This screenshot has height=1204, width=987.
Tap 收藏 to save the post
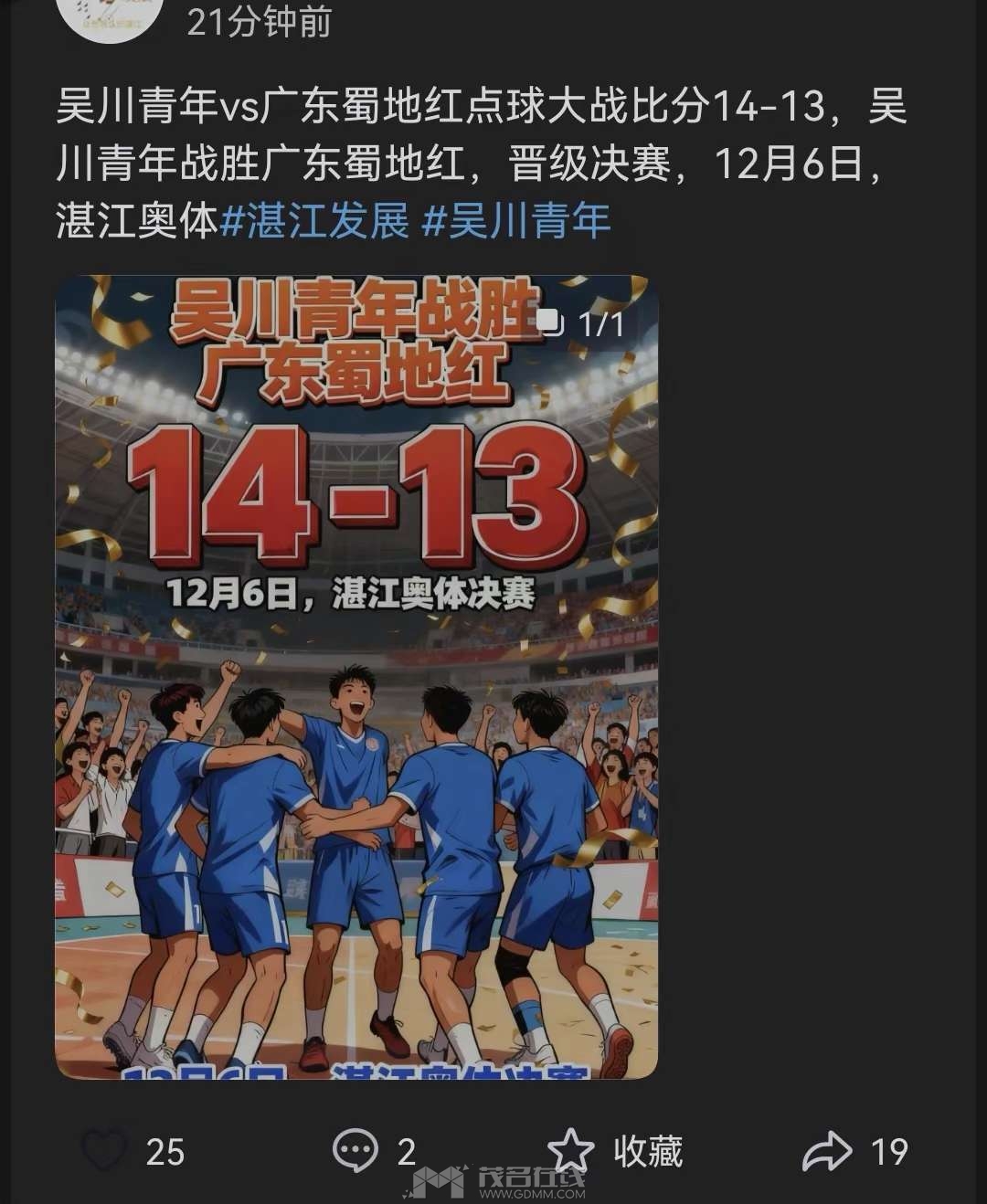[616, 1150]
